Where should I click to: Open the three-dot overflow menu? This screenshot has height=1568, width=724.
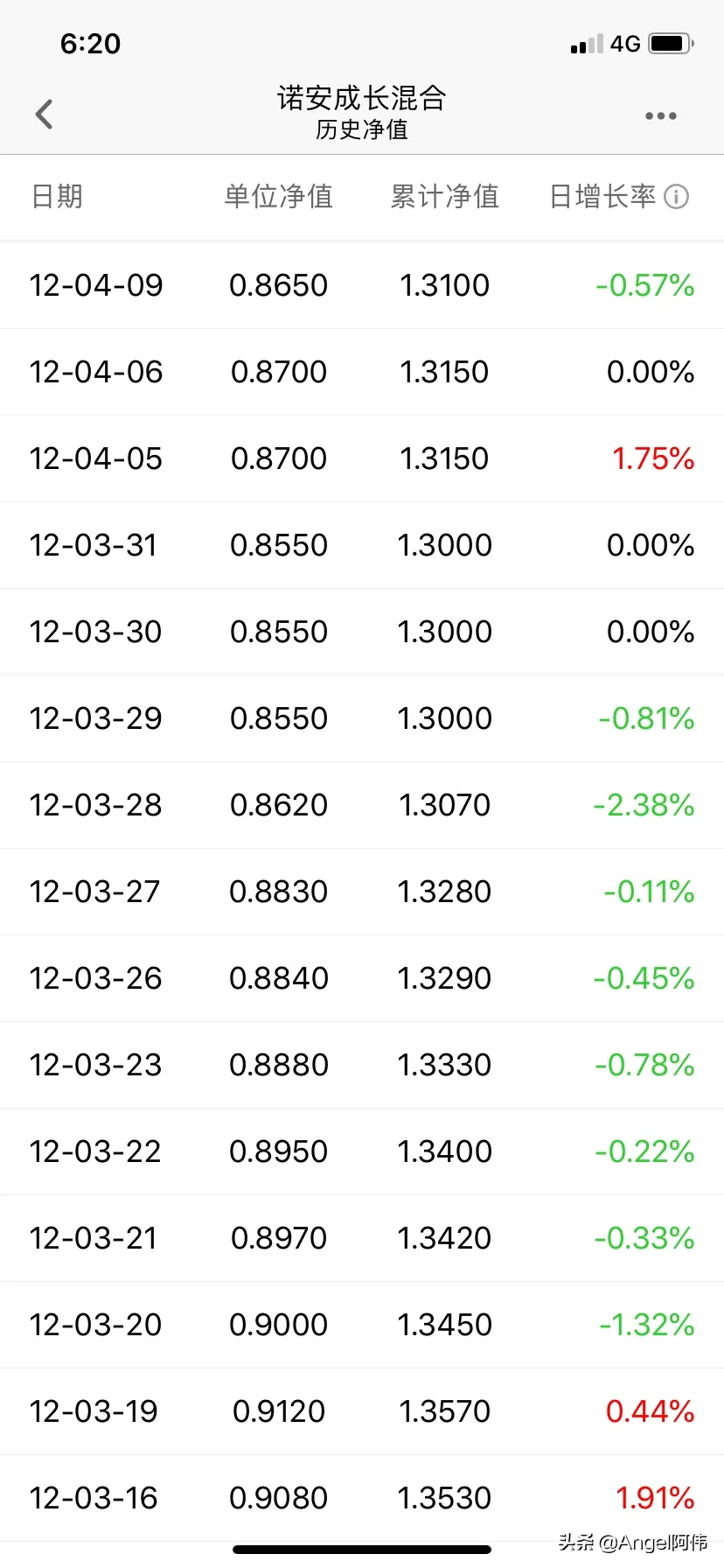(x=660, y=115)
